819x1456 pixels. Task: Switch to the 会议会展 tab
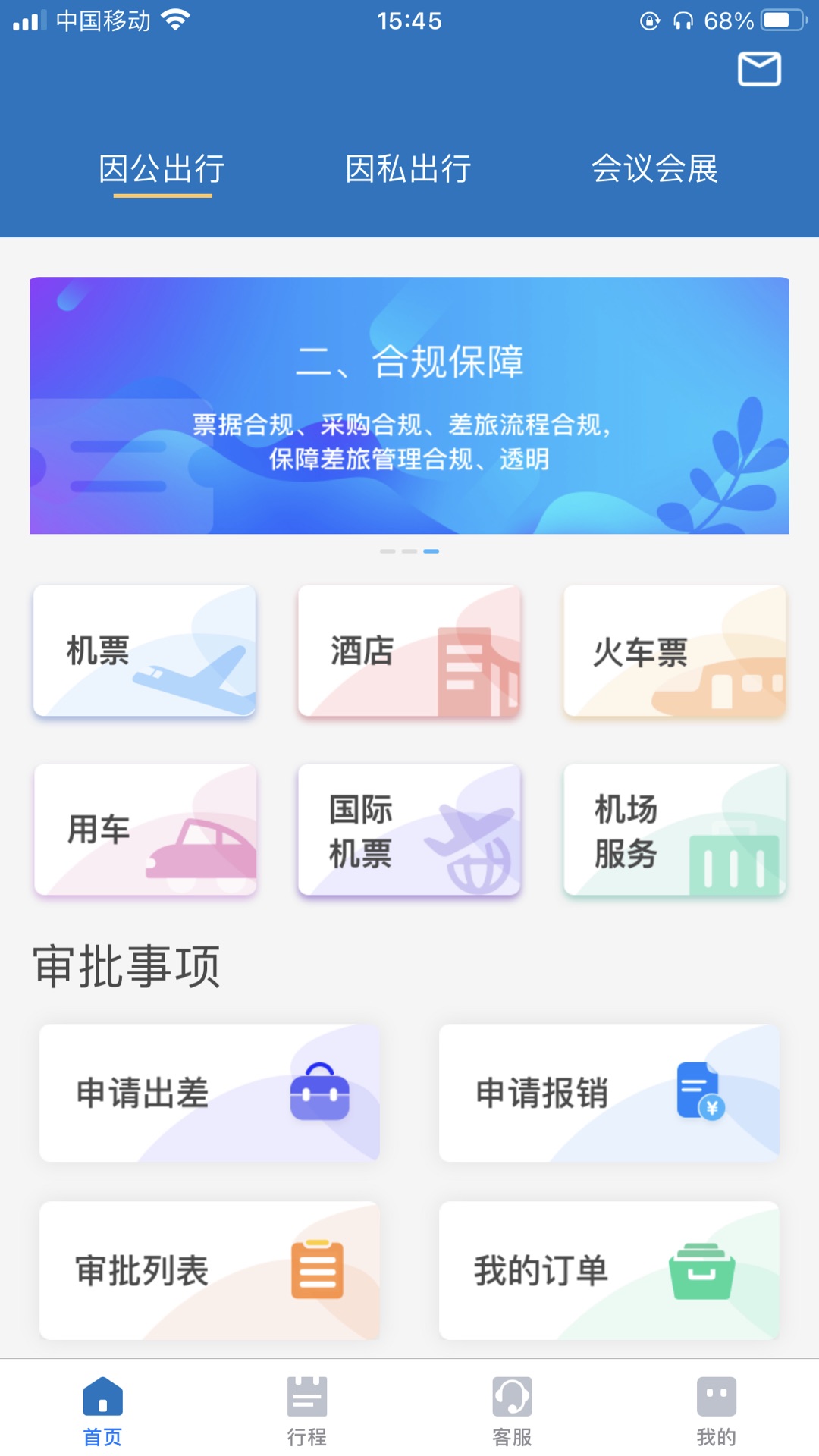click(657, 170)
